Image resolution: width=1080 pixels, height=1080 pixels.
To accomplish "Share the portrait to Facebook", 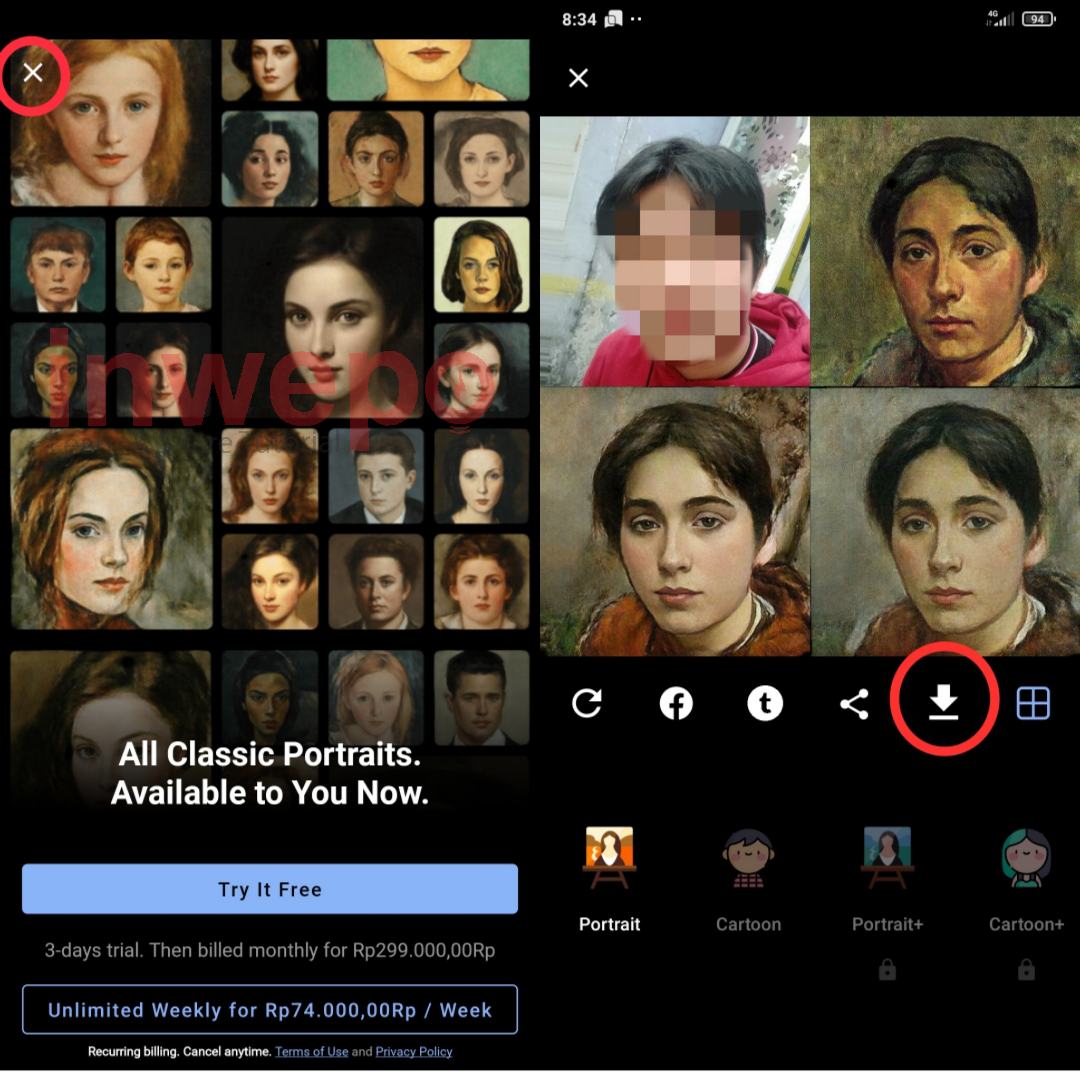I will [x=676, y=704].
